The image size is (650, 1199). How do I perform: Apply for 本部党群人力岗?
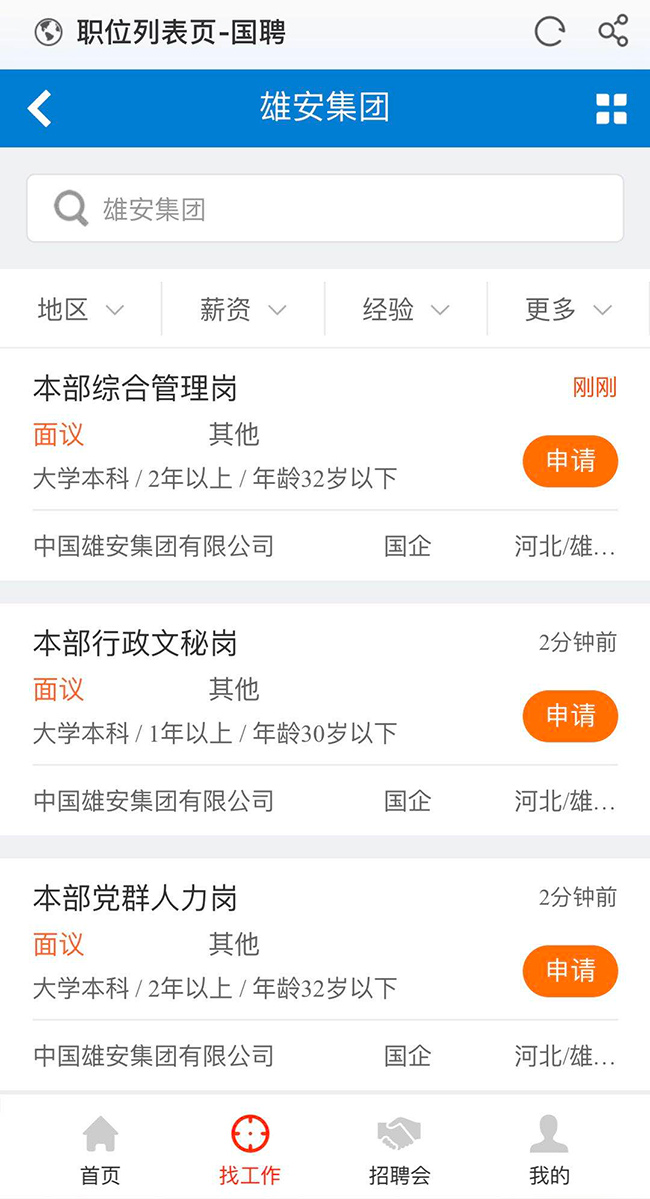pos(570,970)
